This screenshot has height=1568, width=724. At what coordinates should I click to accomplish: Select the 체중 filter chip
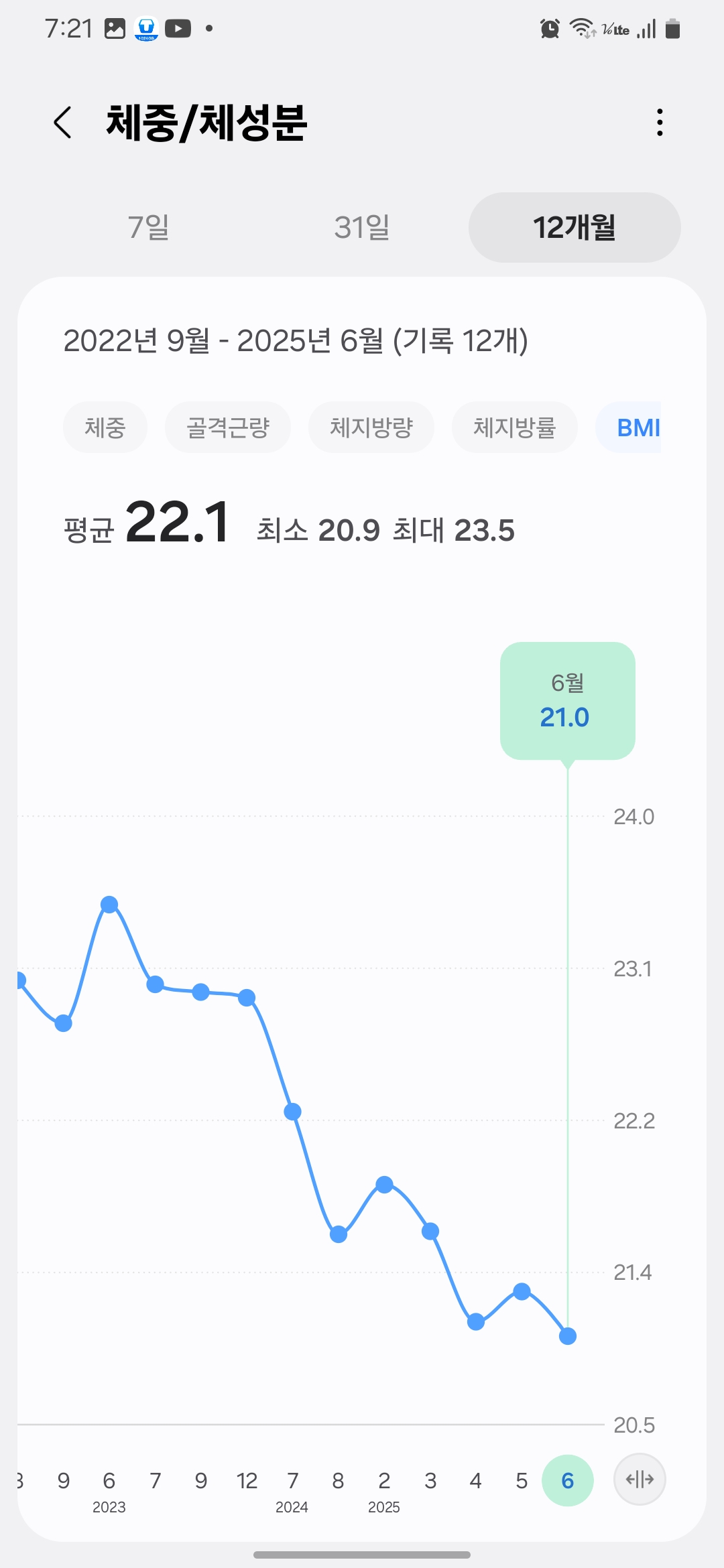pyautogui.click(x=105, y=427)
